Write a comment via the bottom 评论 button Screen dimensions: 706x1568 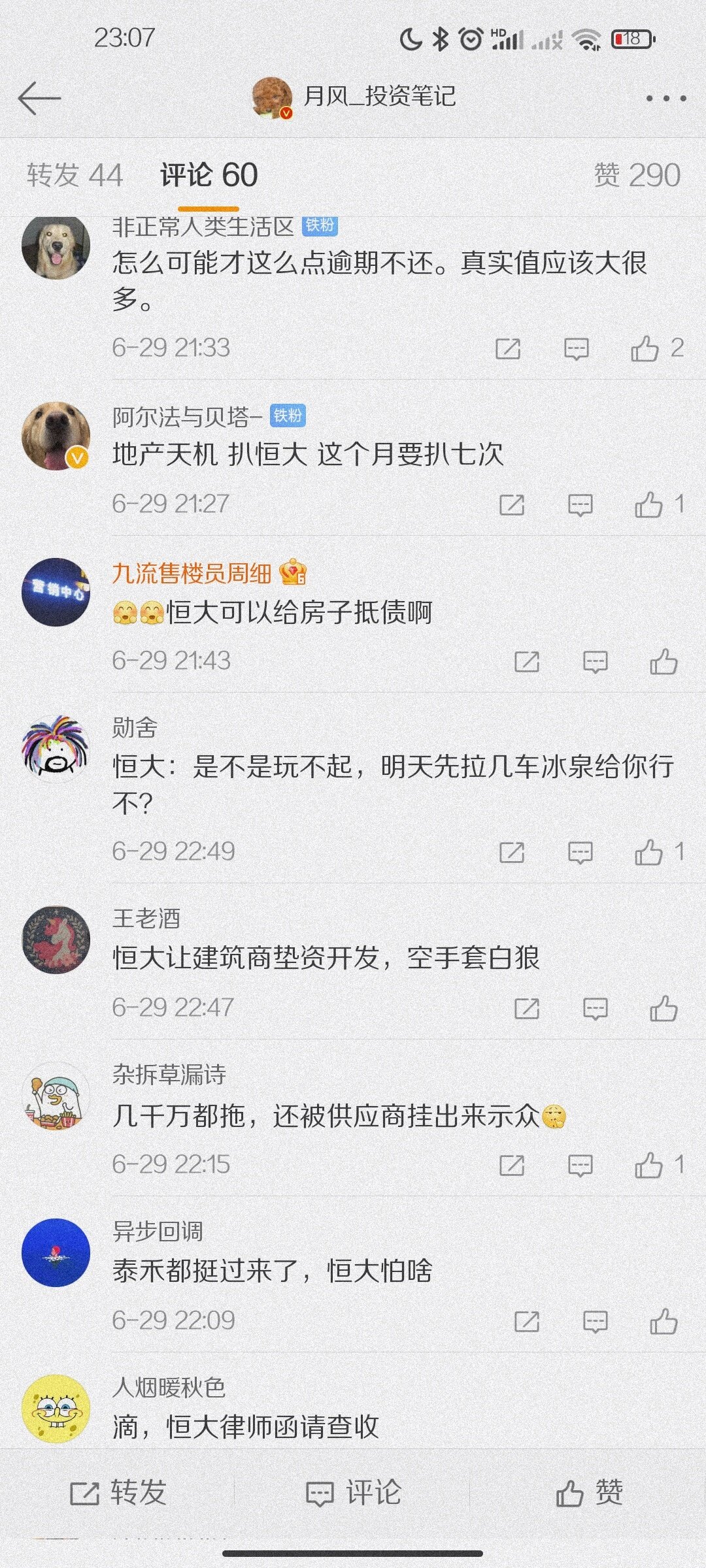(x=354, y=1492)
